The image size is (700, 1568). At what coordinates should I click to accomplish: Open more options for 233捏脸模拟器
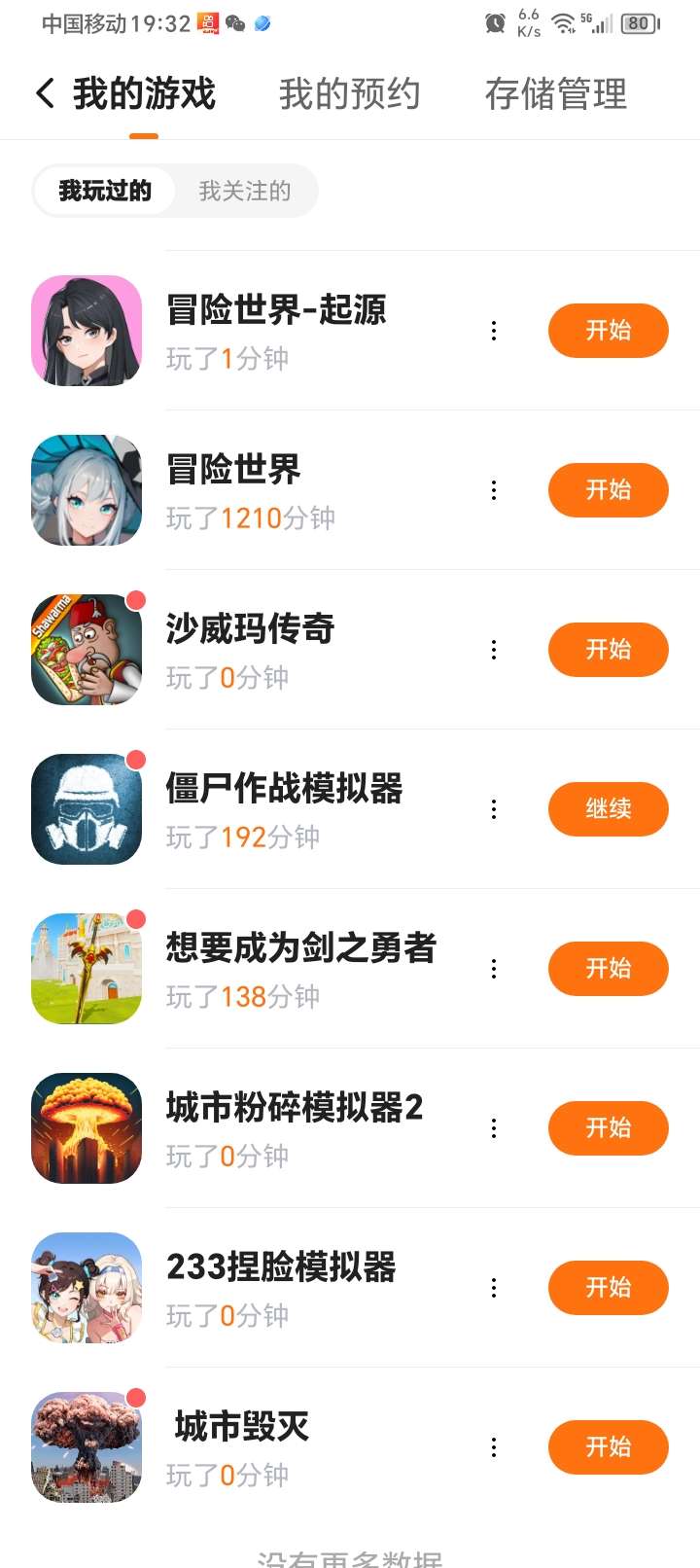coord(494,1288)
